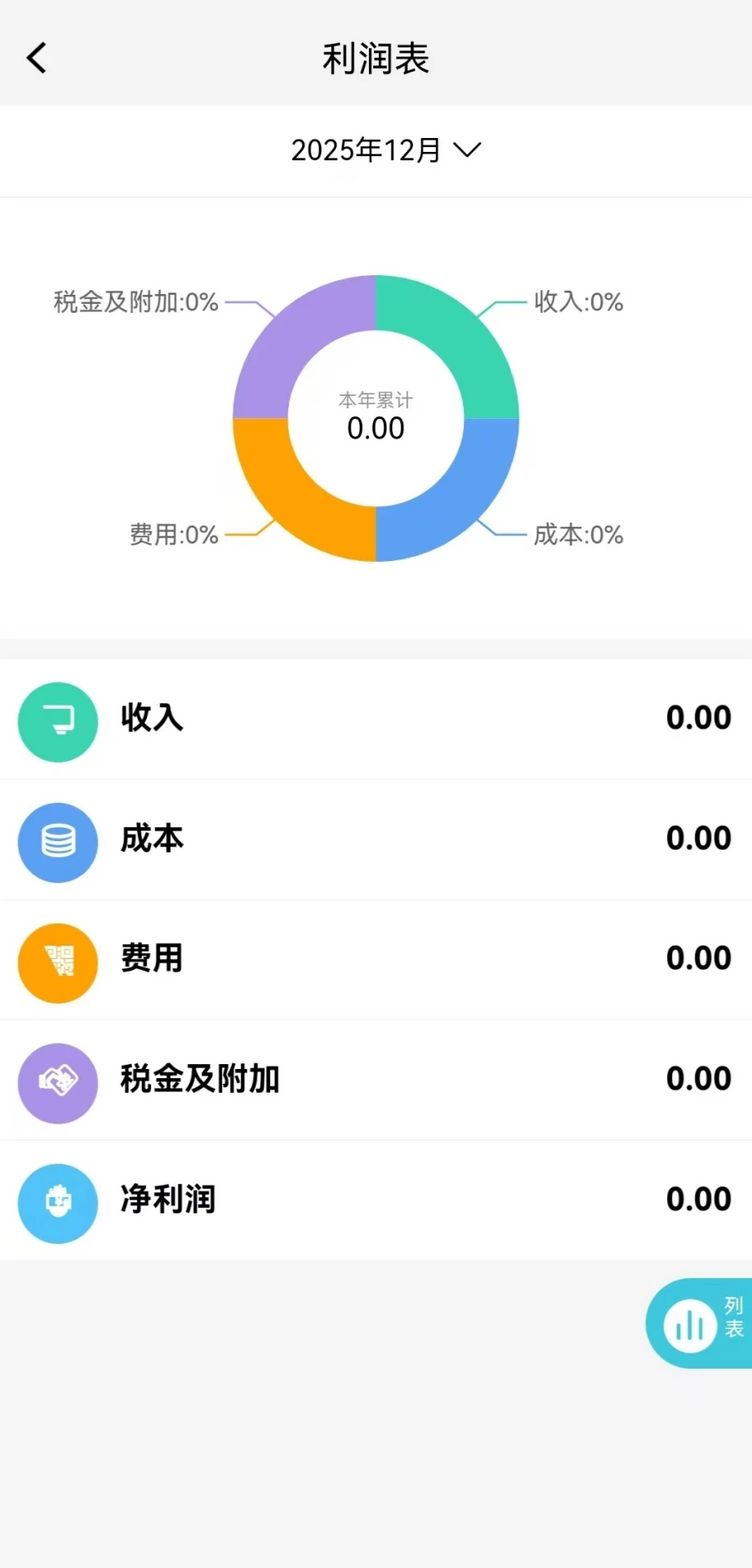
Task: Select the 税金及附加 row
Action: 376,1080
